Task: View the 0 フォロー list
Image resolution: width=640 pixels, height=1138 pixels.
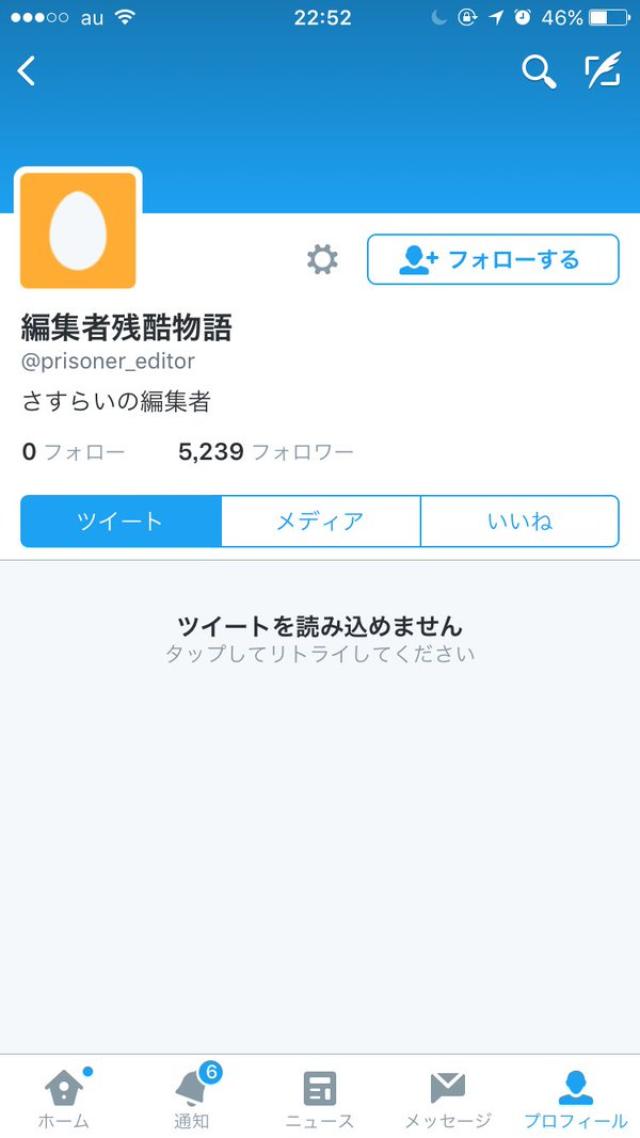Action: click(74, 452)
